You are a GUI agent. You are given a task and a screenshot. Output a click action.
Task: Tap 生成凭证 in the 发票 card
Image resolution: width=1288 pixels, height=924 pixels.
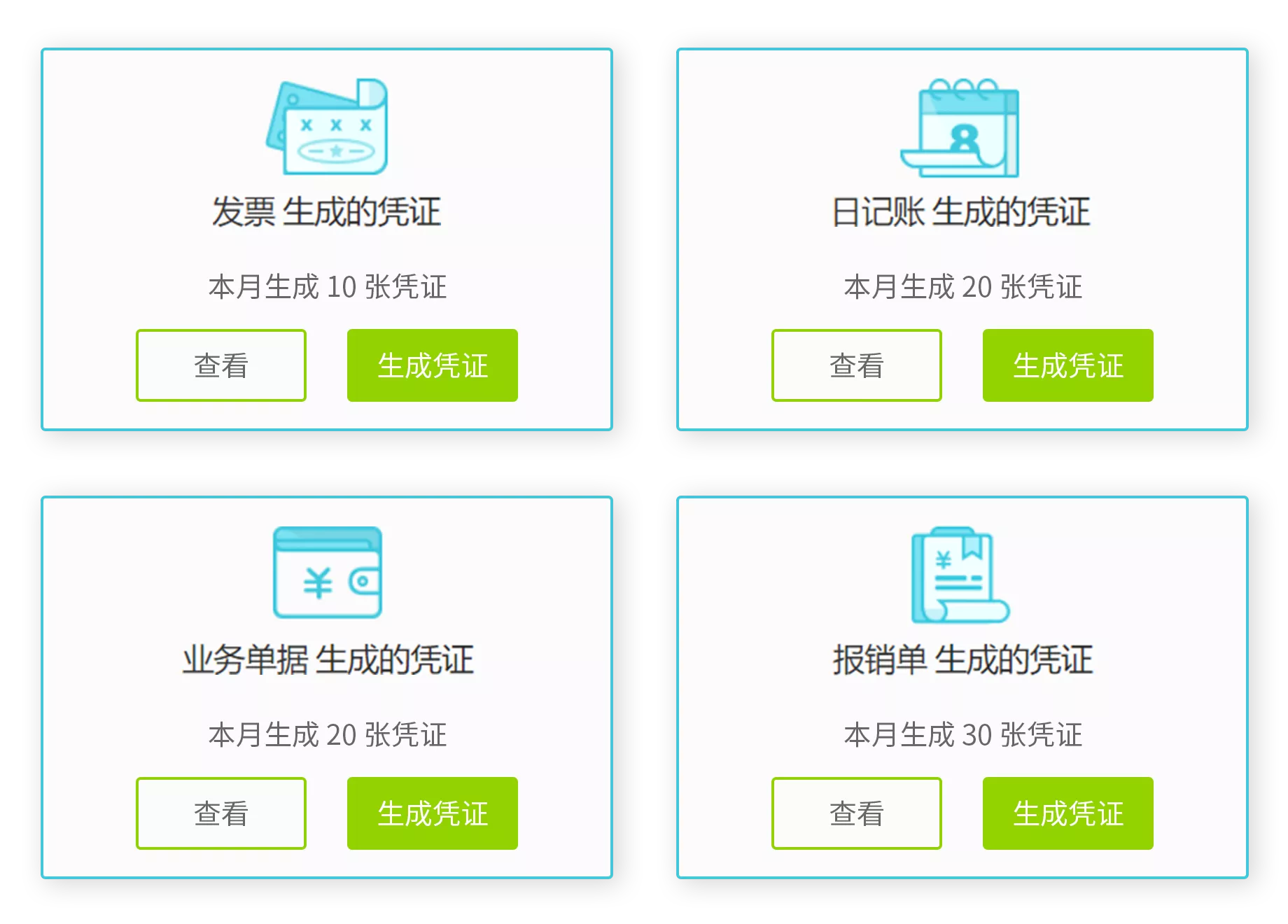tap(432, 365)
